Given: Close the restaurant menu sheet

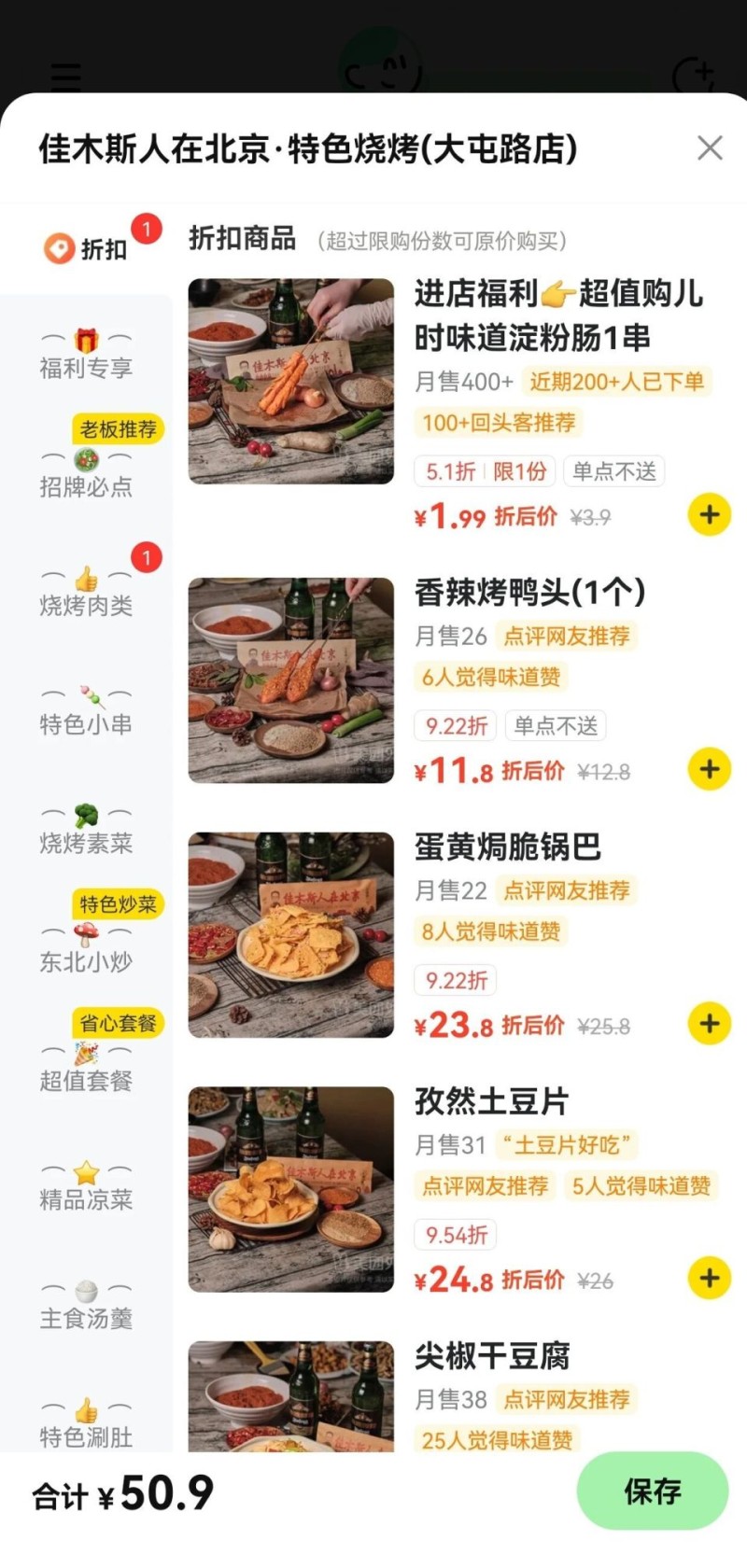Looking at the screenshot, I should tap(710, 147).
